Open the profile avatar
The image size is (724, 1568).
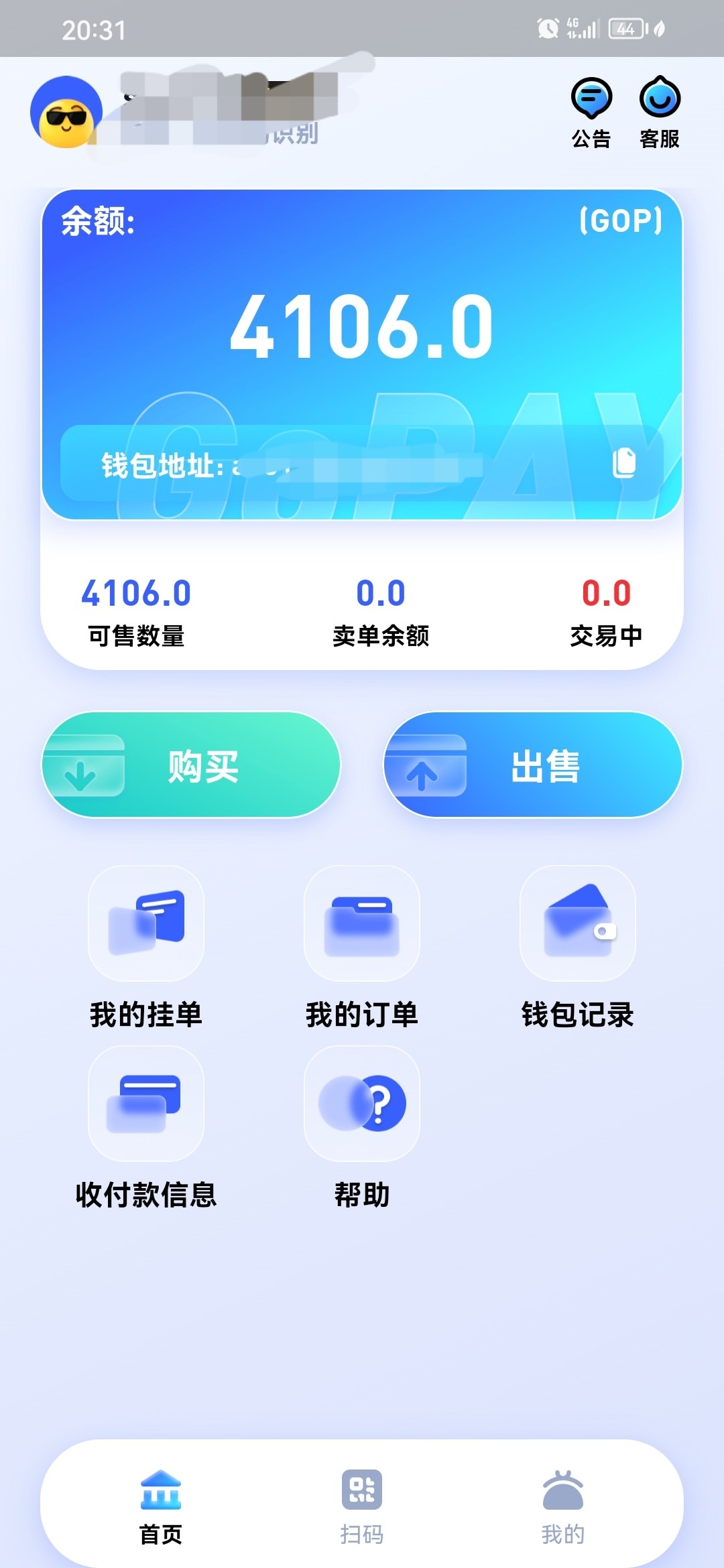pyautogui.click(x=66, y=113)
